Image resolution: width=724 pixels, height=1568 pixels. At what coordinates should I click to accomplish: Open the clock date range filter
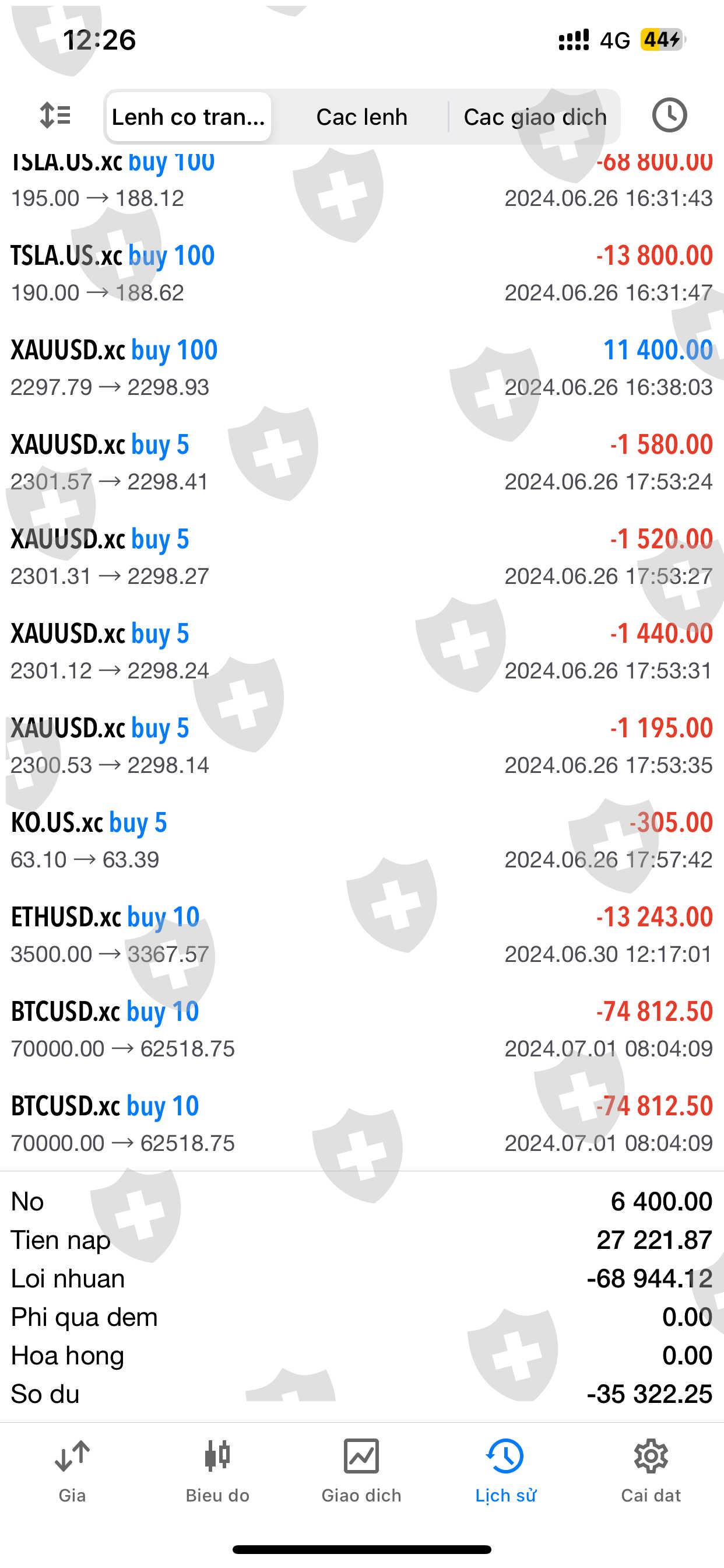point(669,115)
